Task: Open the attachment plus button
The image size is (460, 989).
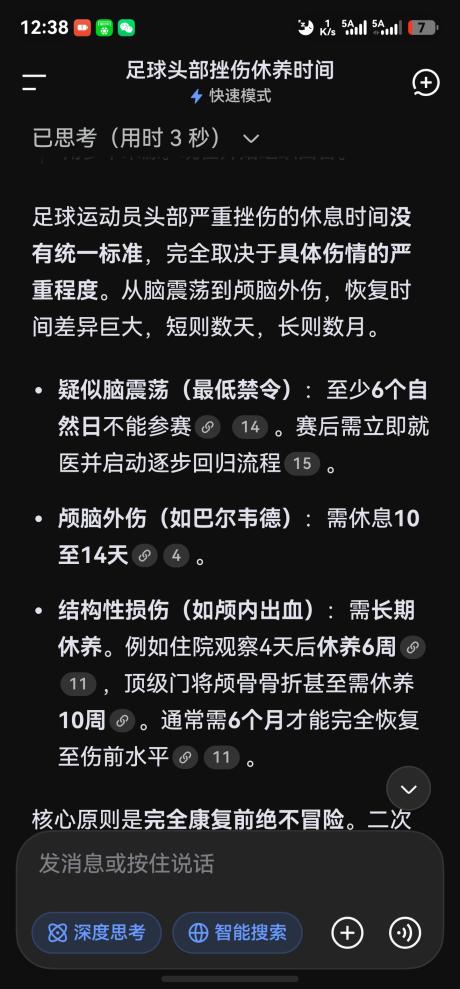Action: coord(347,933)
